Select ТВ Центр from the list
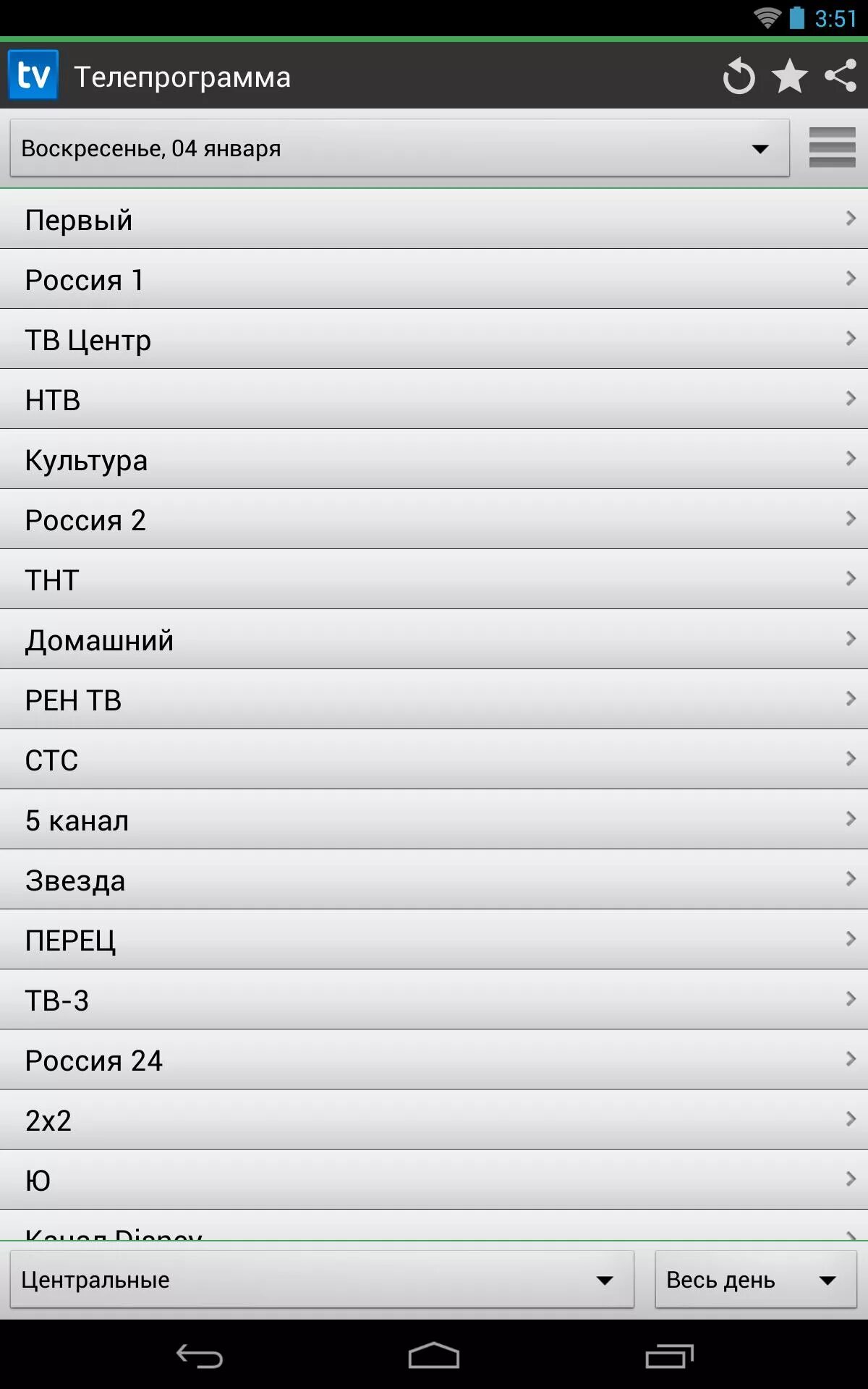 pyautogui.click(x=434, y=339)
